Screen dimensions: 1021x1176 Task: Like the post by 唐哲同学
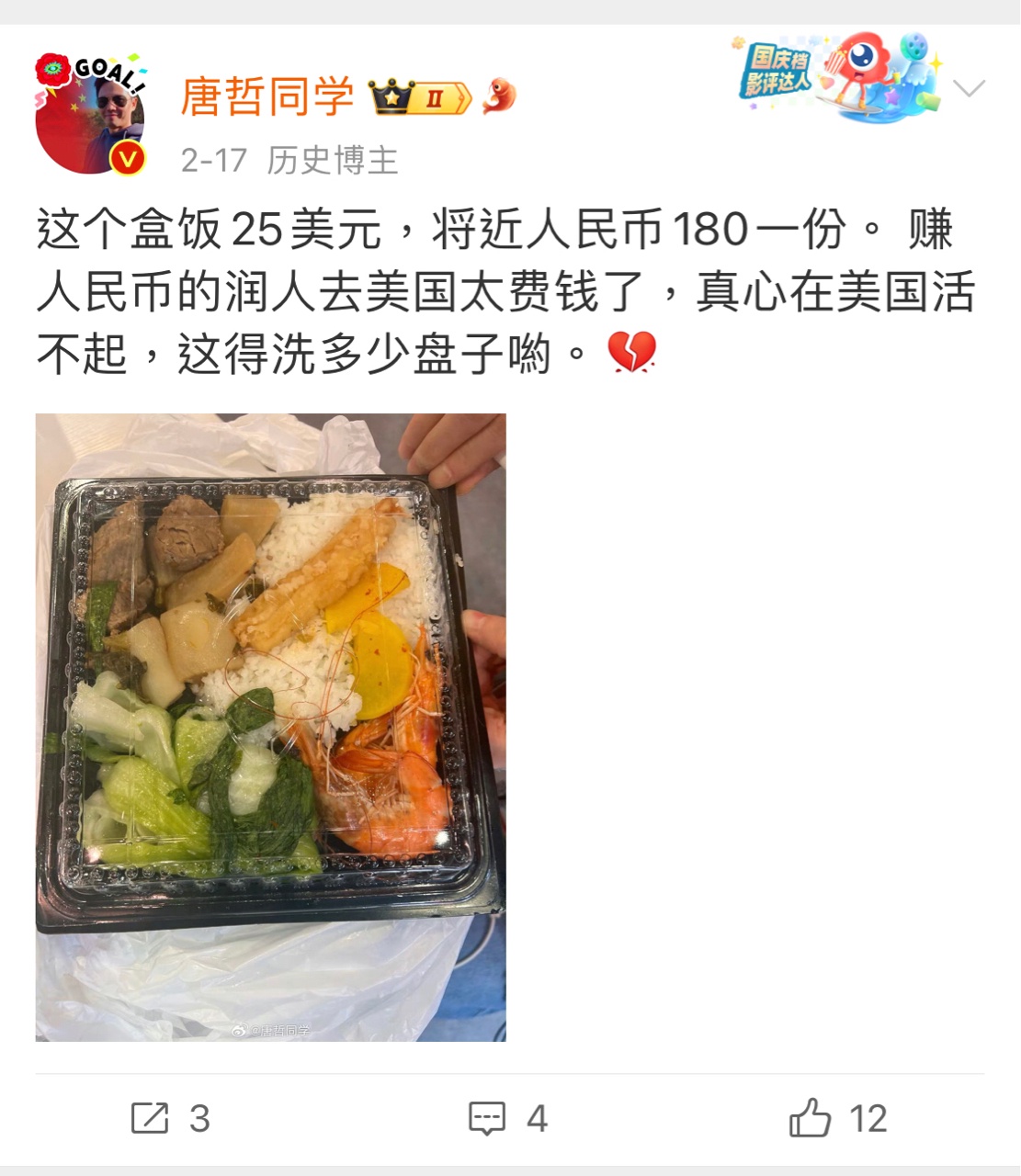[837, 1118]
